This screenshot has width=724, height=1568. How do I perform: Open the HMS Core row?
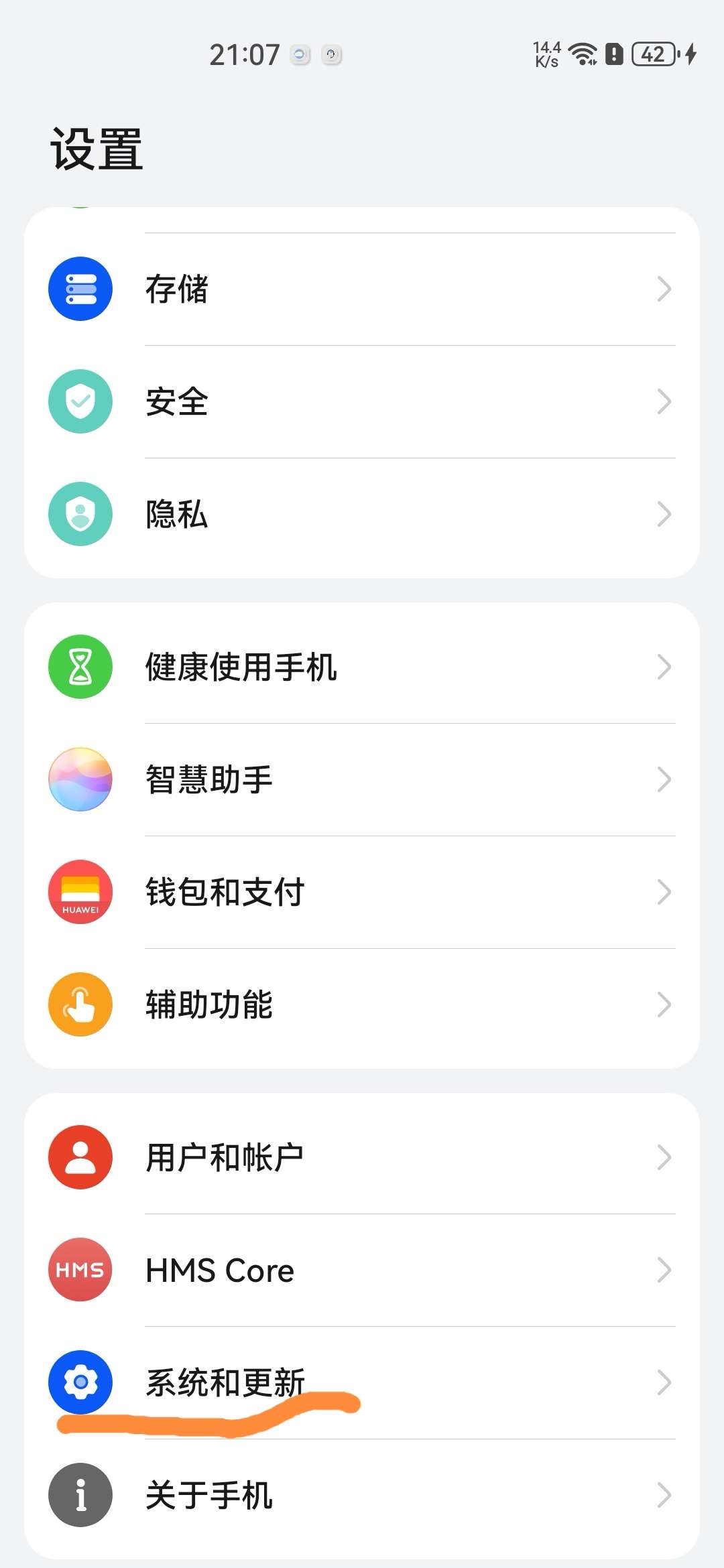[362, 1270]
